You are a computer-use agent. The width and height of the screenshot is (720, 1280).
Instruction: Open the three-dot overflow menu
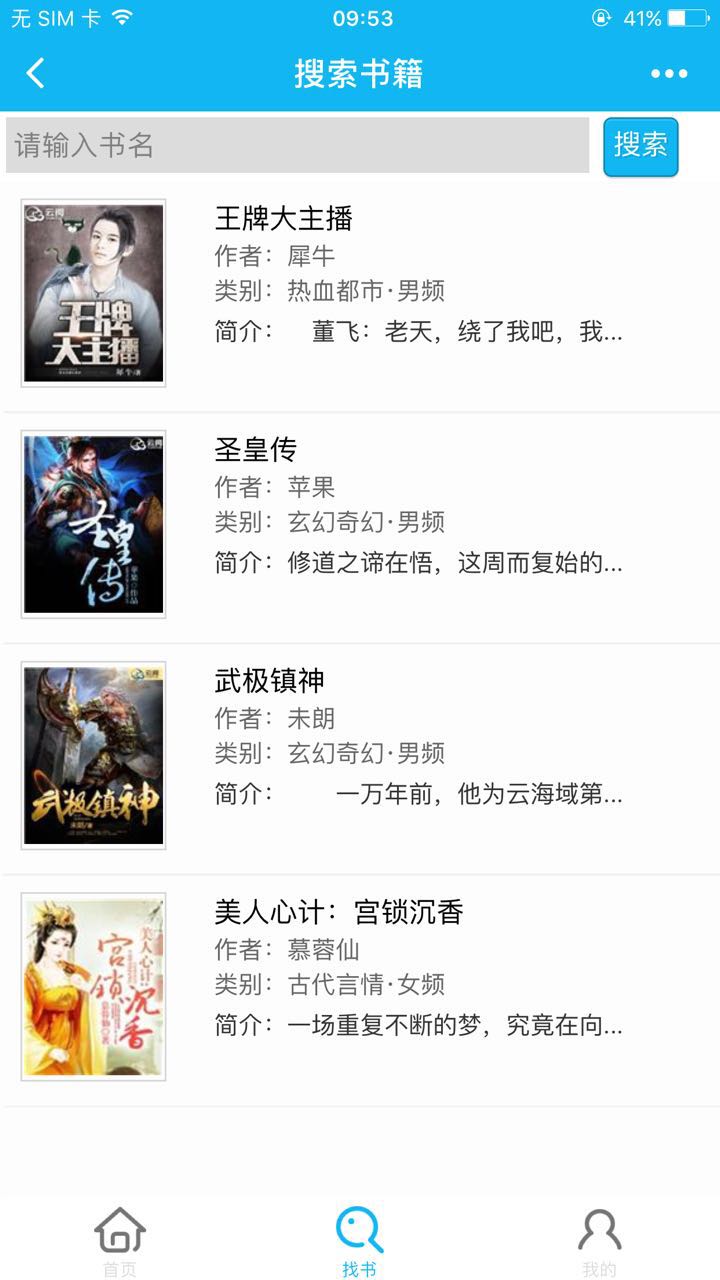coord(668,73)
